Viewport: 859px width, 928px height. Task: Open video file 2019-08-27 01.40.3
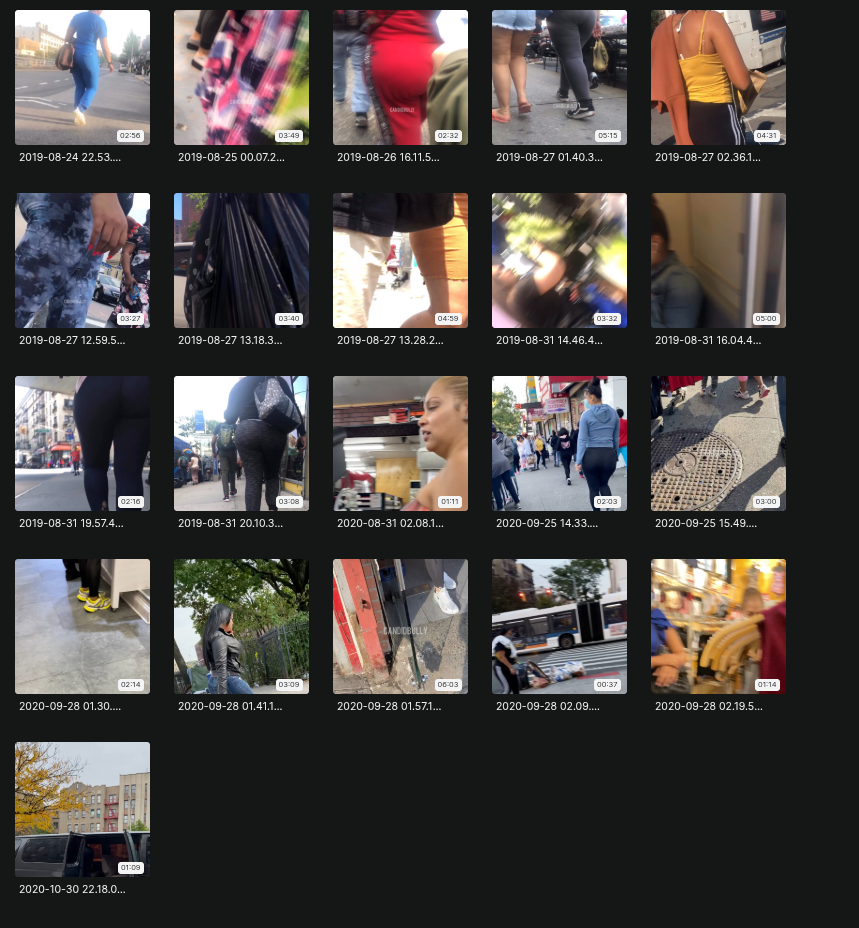click(559, 77)
